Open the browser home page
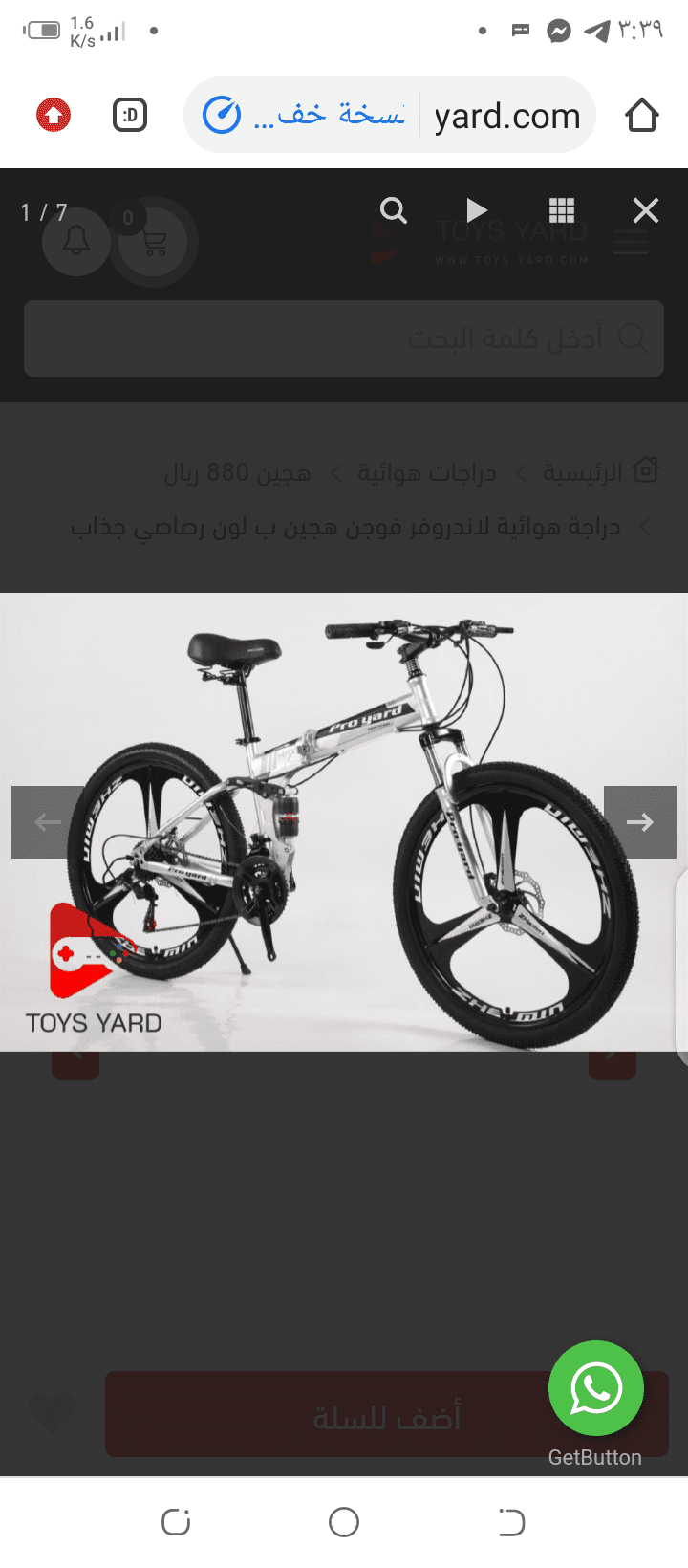 click(642, 116)
